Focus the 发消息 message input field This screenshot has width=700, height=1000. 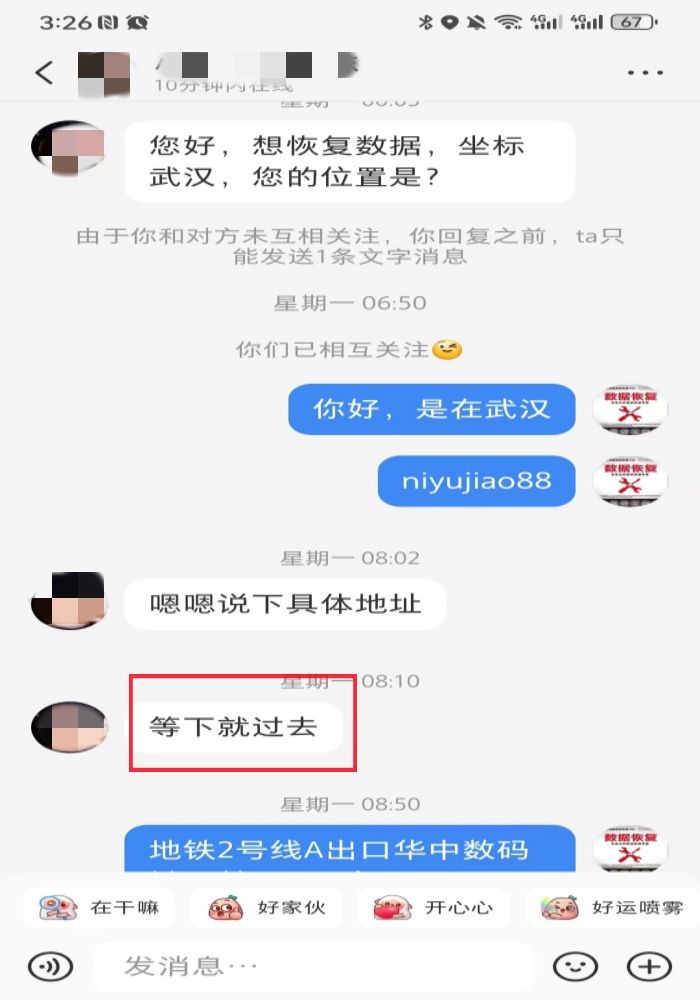coord(312,966)
